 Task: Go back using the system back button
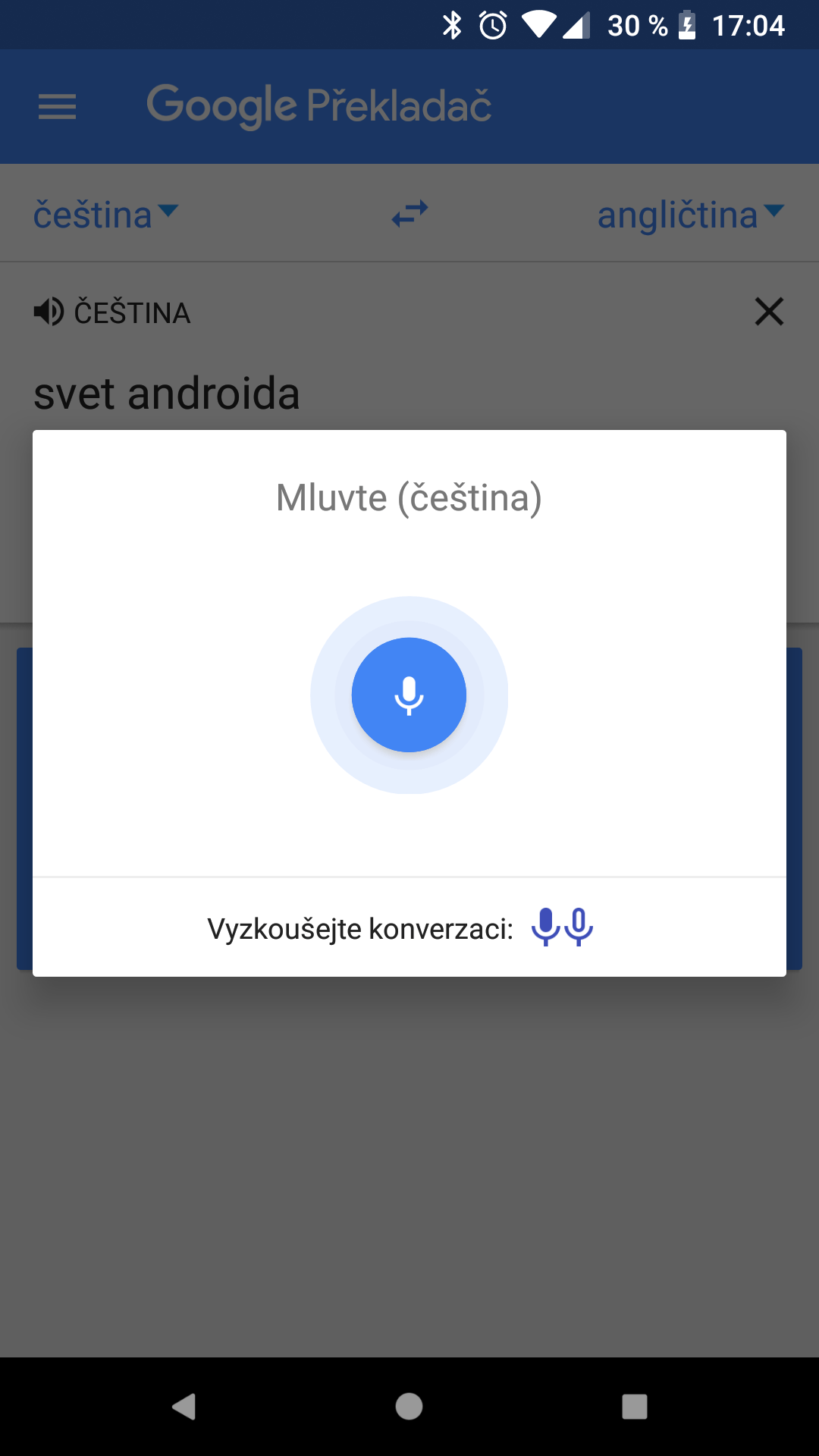click(x=184, y=1407)
